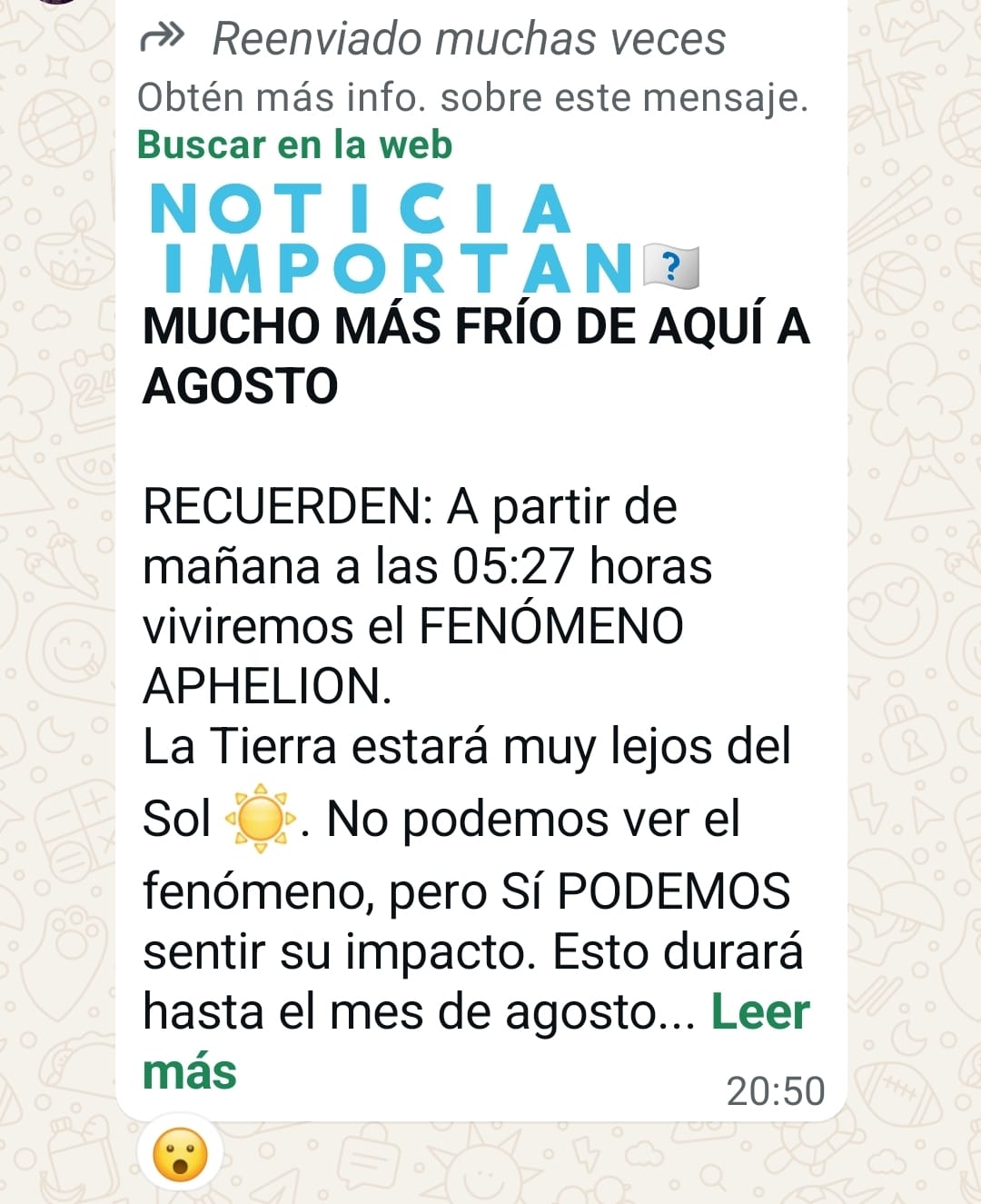Expand the message with 'Leer más'
Viewport: 981px width, 1204px height.
coord(759,1011)
